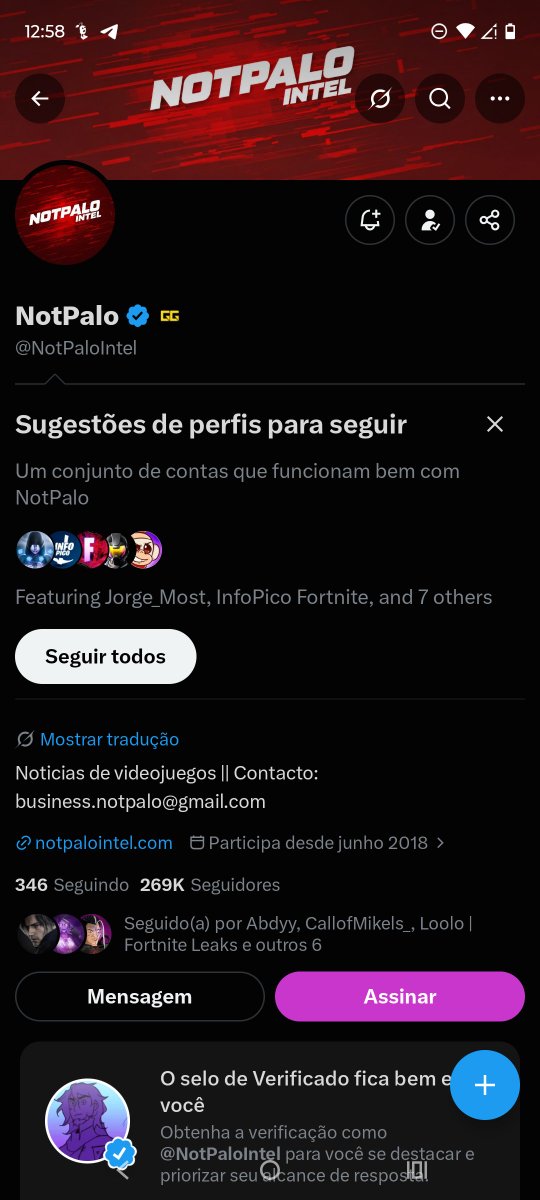The image size is (540, 1200).
Task: Open Participa desde junho 2018 details
Action: tap(317, 843)
